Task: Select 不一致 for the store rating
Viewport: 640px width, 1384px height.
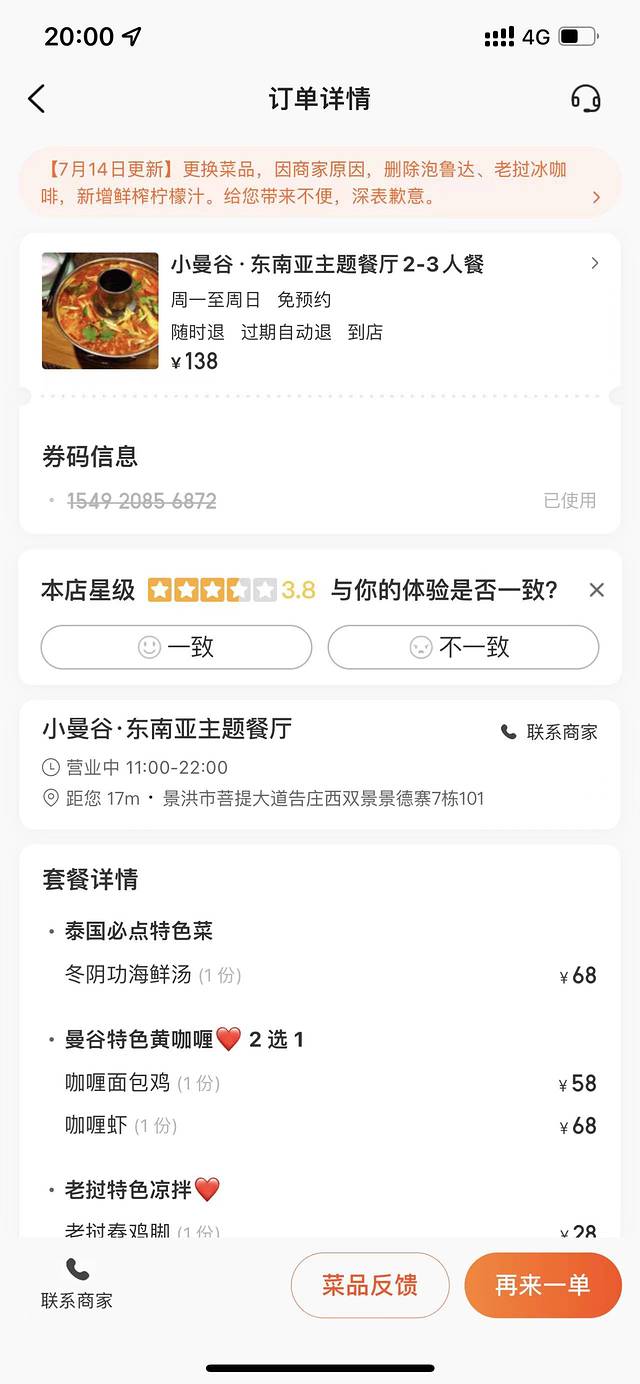Action: tap(463, 647)
